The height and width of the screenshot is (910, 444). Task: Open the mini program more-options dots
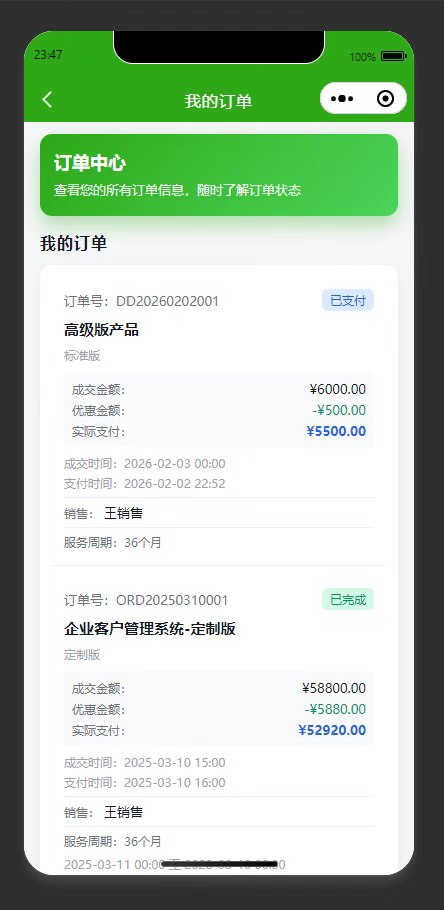342,99
